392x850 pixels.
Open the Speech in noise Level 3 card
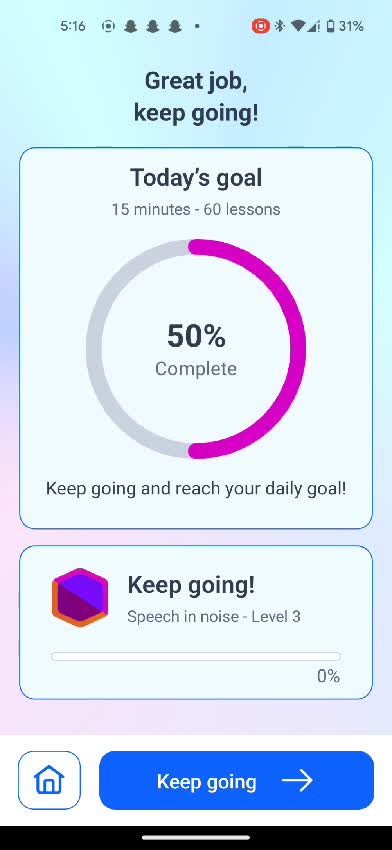click(x=196, y=622)
